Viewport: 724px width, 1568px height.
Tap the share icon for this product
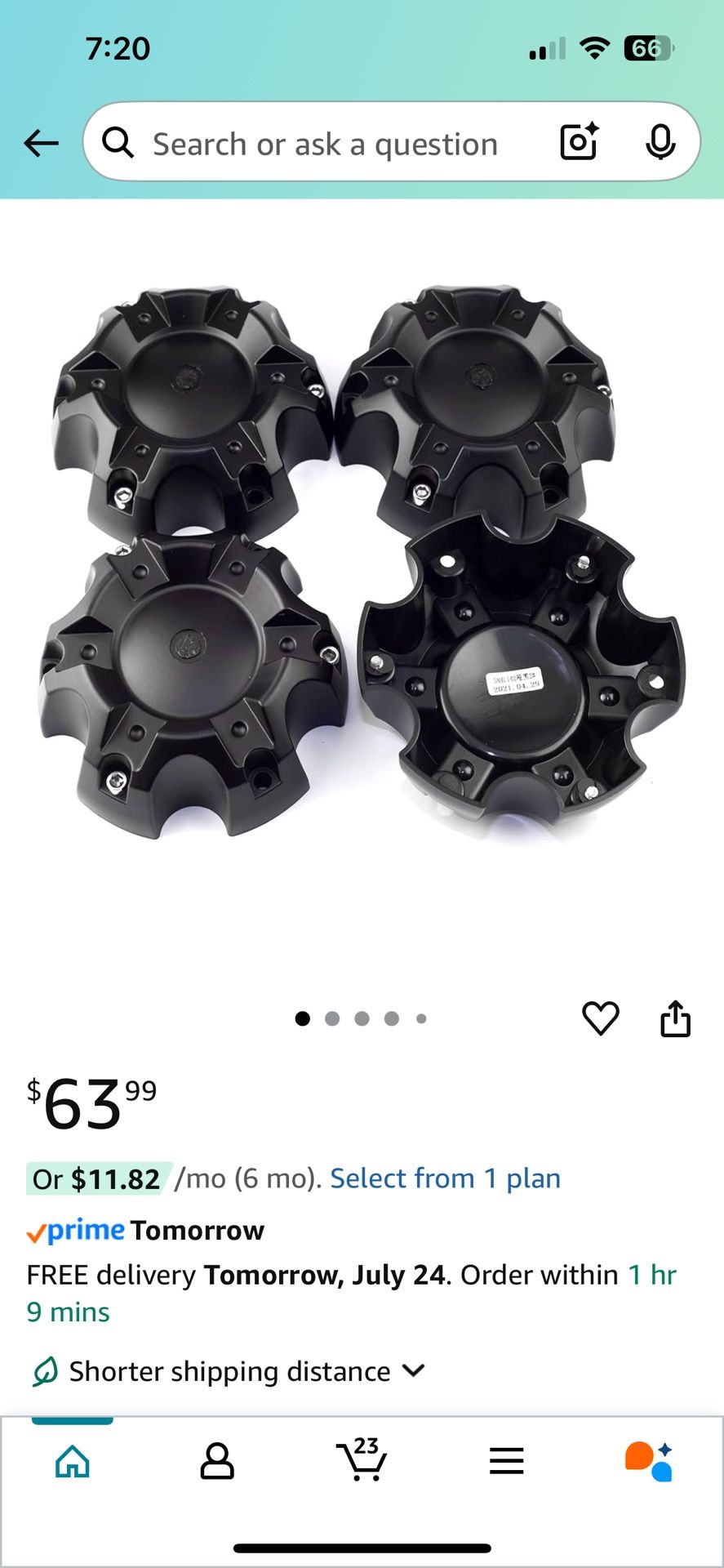pyautogui.click(x=676, y=1017)
